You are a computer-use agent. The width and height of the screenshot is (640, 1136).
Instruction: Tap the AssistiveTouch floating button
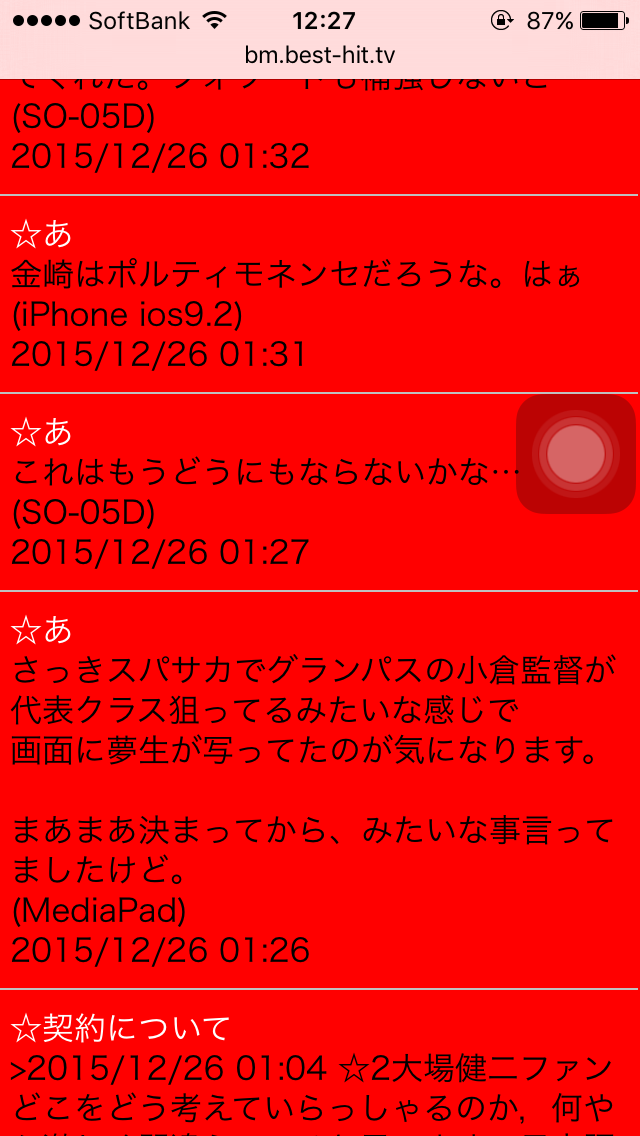576,454
